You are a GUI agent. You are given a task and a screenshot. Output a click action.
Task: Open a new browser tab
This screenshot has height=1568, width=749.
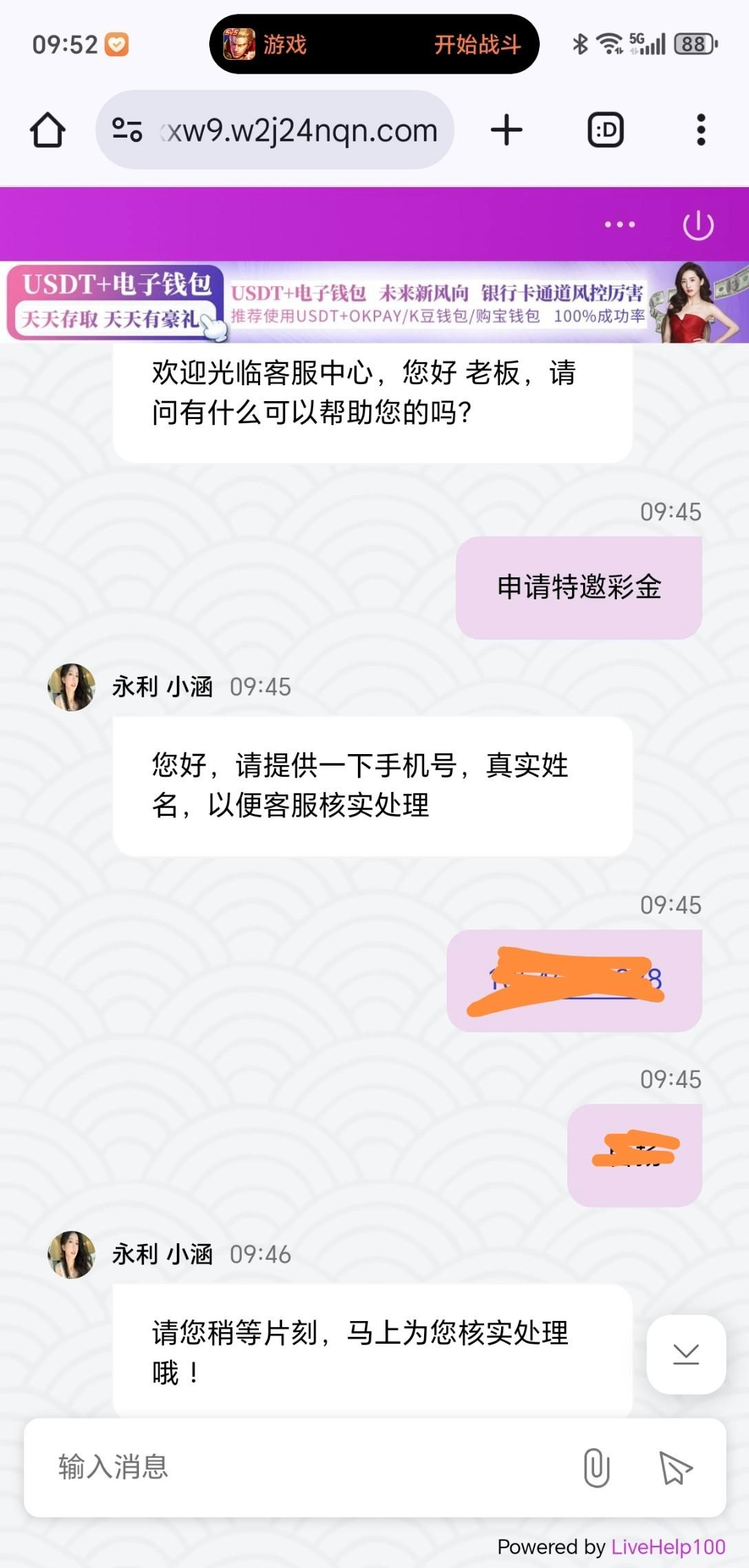tap(507, 130)
